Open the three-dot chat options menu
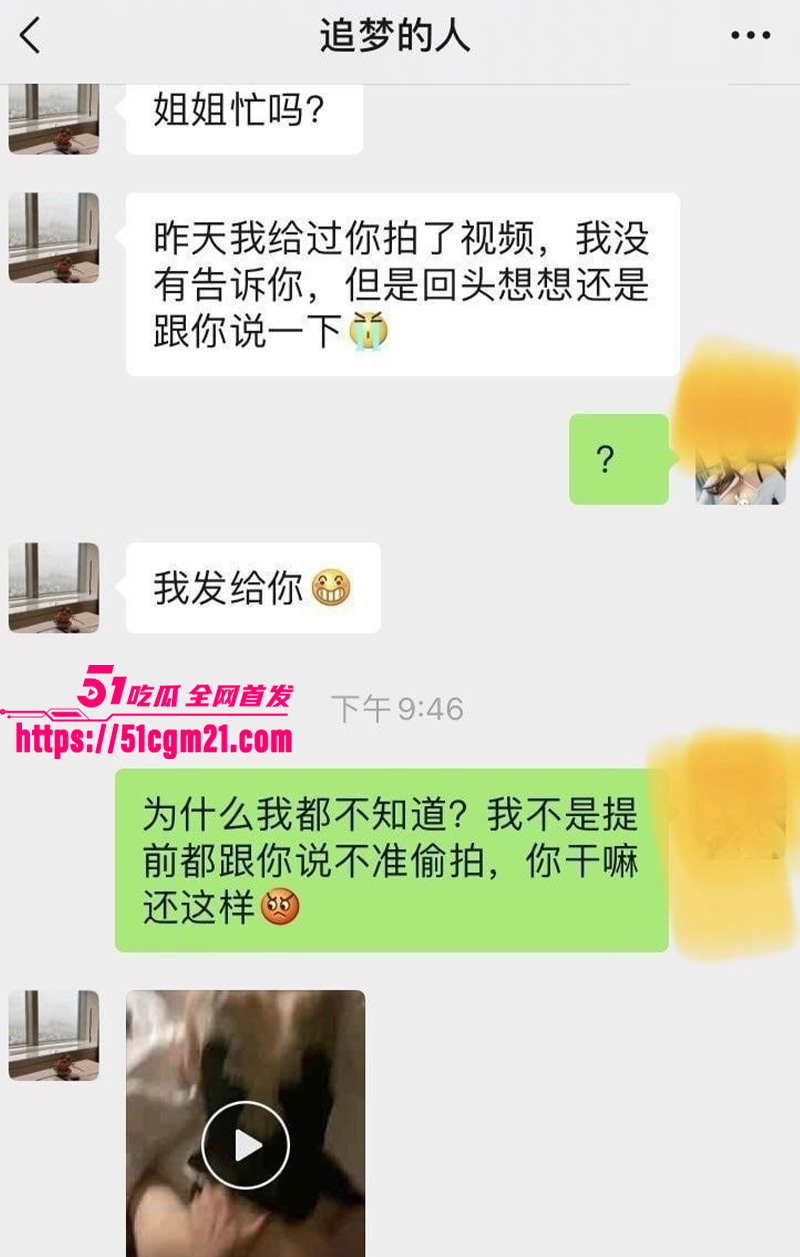Viewport: 800px width, 1257px height. (750, 36)
